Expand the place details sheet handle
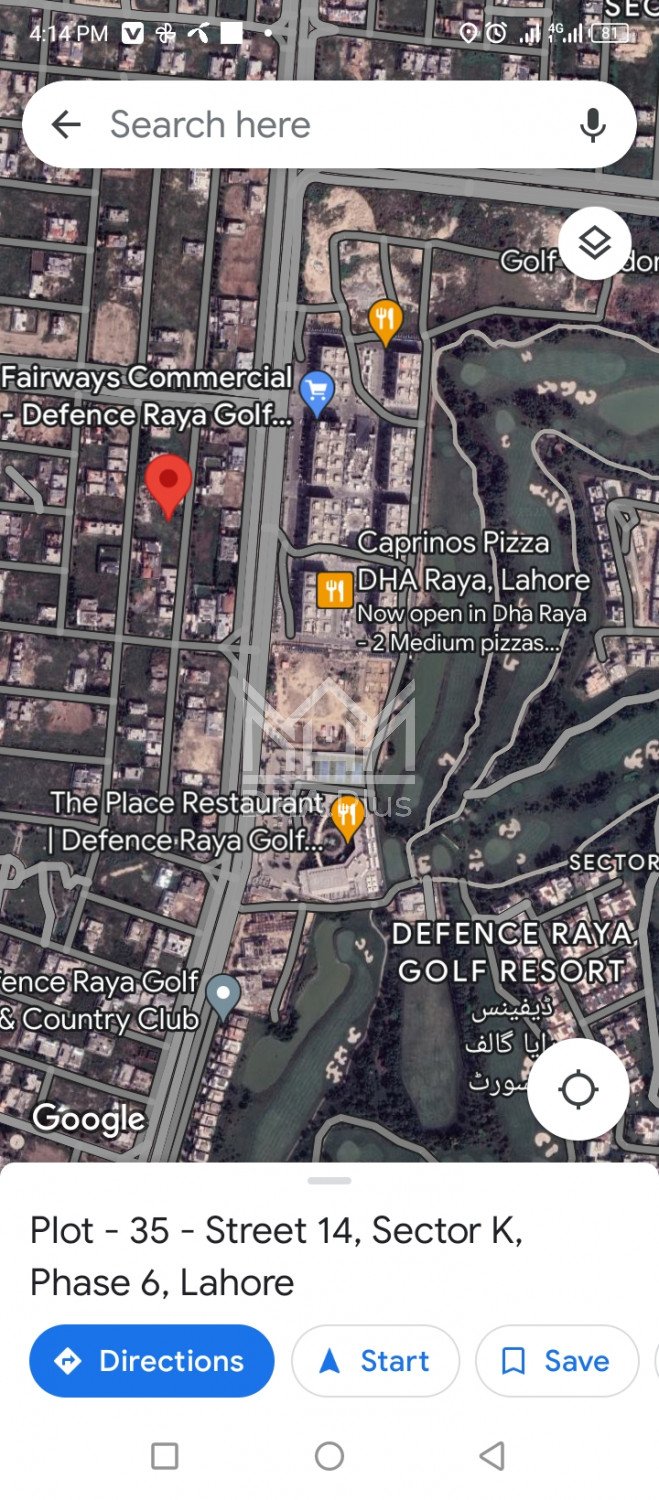Screen dimensions: 659x1500 tap(329, 1181)
